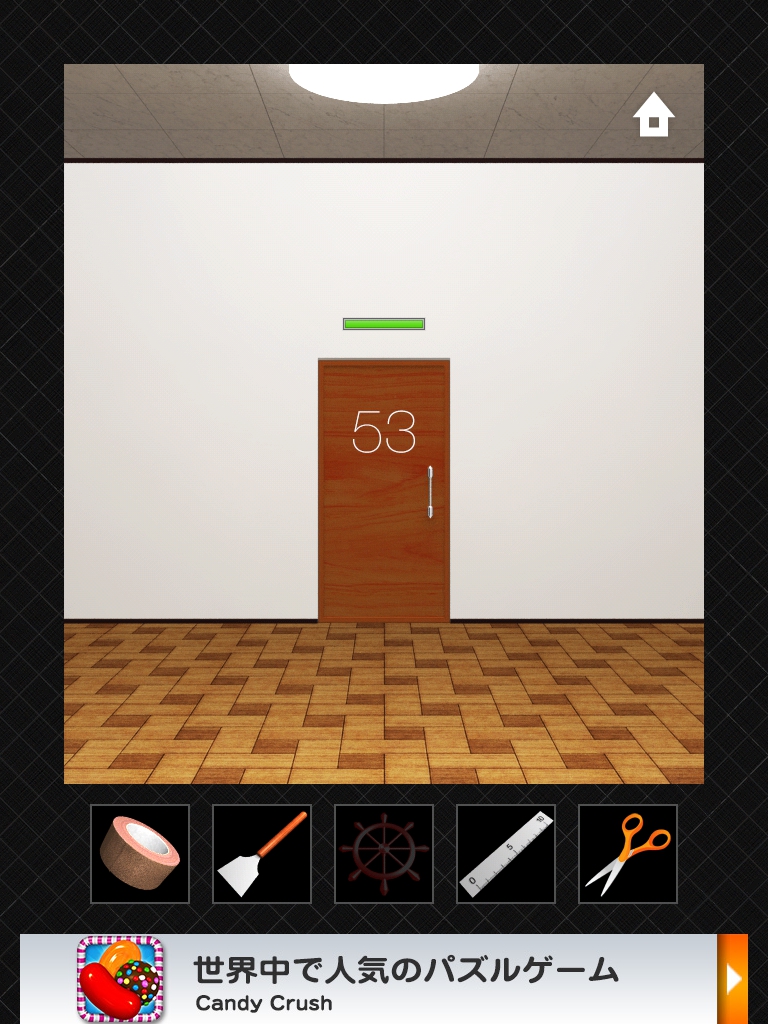This screenshot has width=768, height=1024.
Task: Tap the orange arrow on the ad
Action: 733,979
